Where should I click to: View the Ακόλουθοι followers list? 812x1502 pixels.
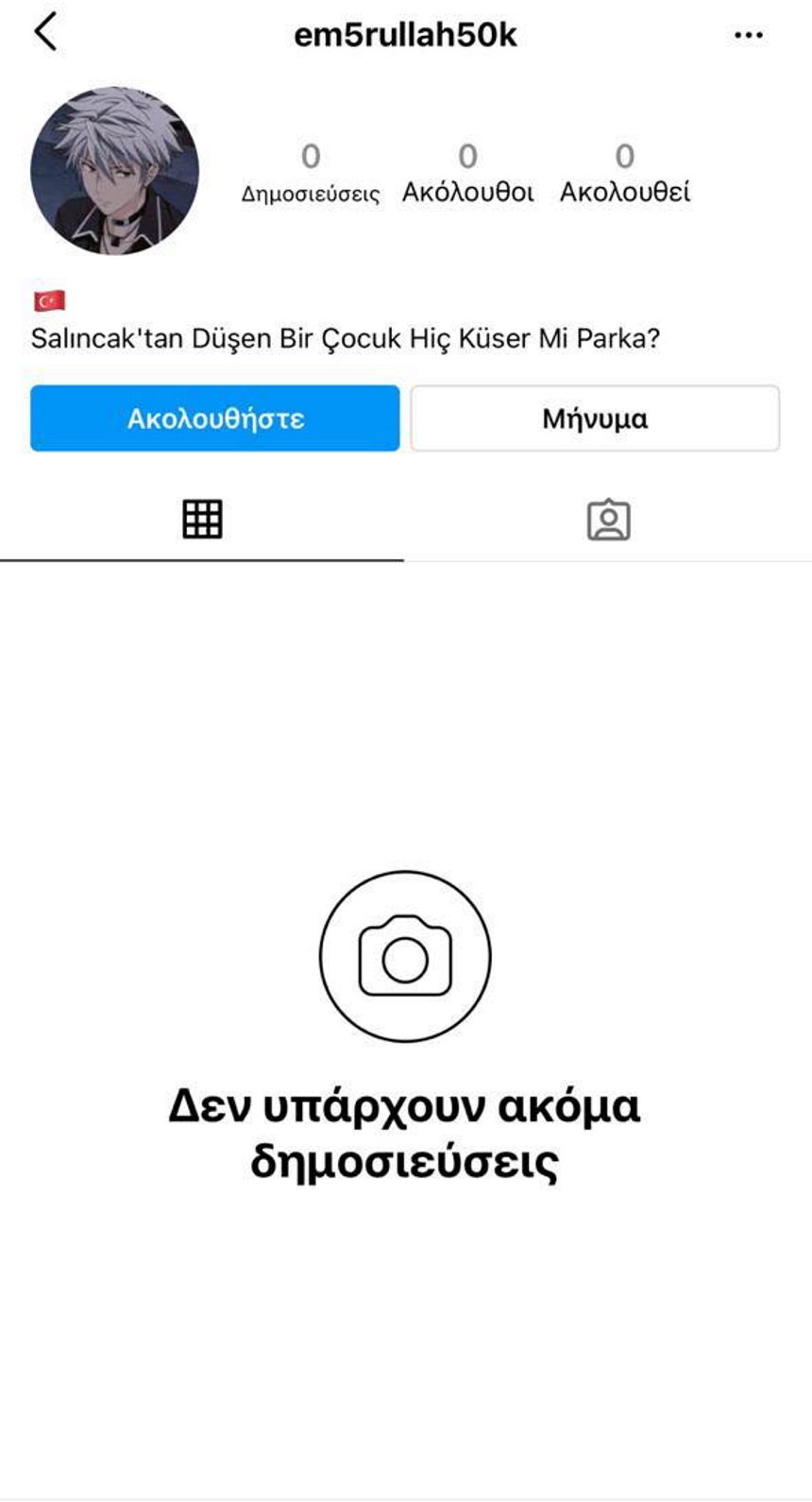(x=467, y=173)
